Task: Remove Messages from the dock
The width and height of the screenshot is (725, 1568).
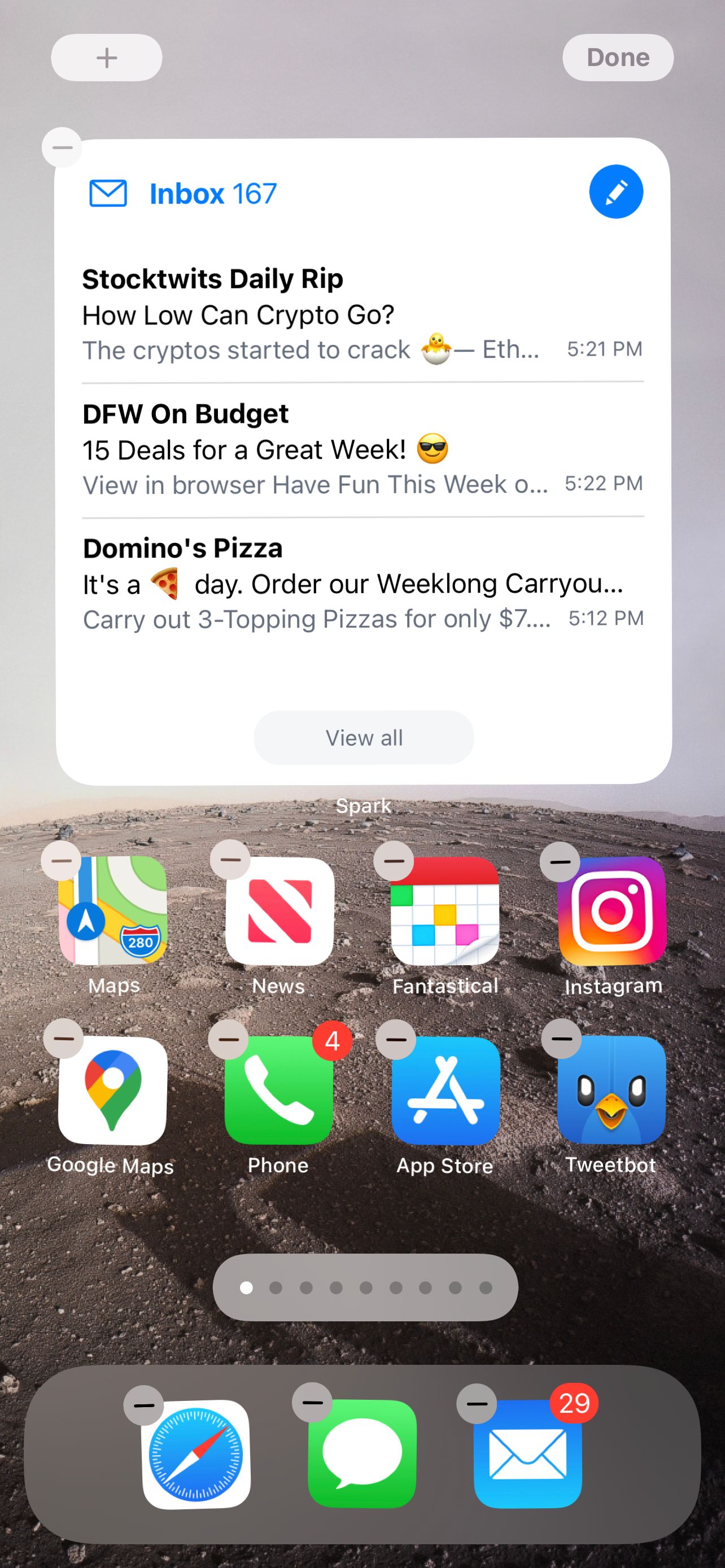Action: pos(312,1403)
